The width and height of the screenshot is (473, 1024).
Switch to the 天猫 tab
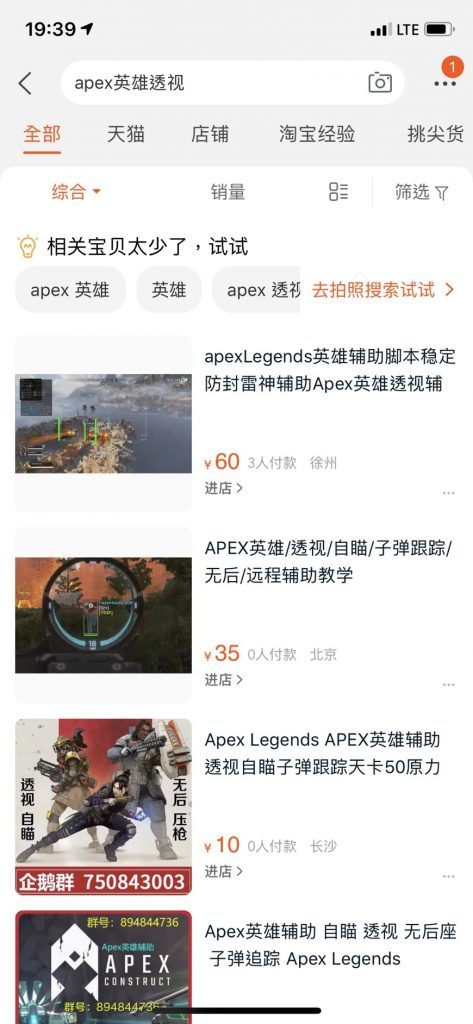126,134
